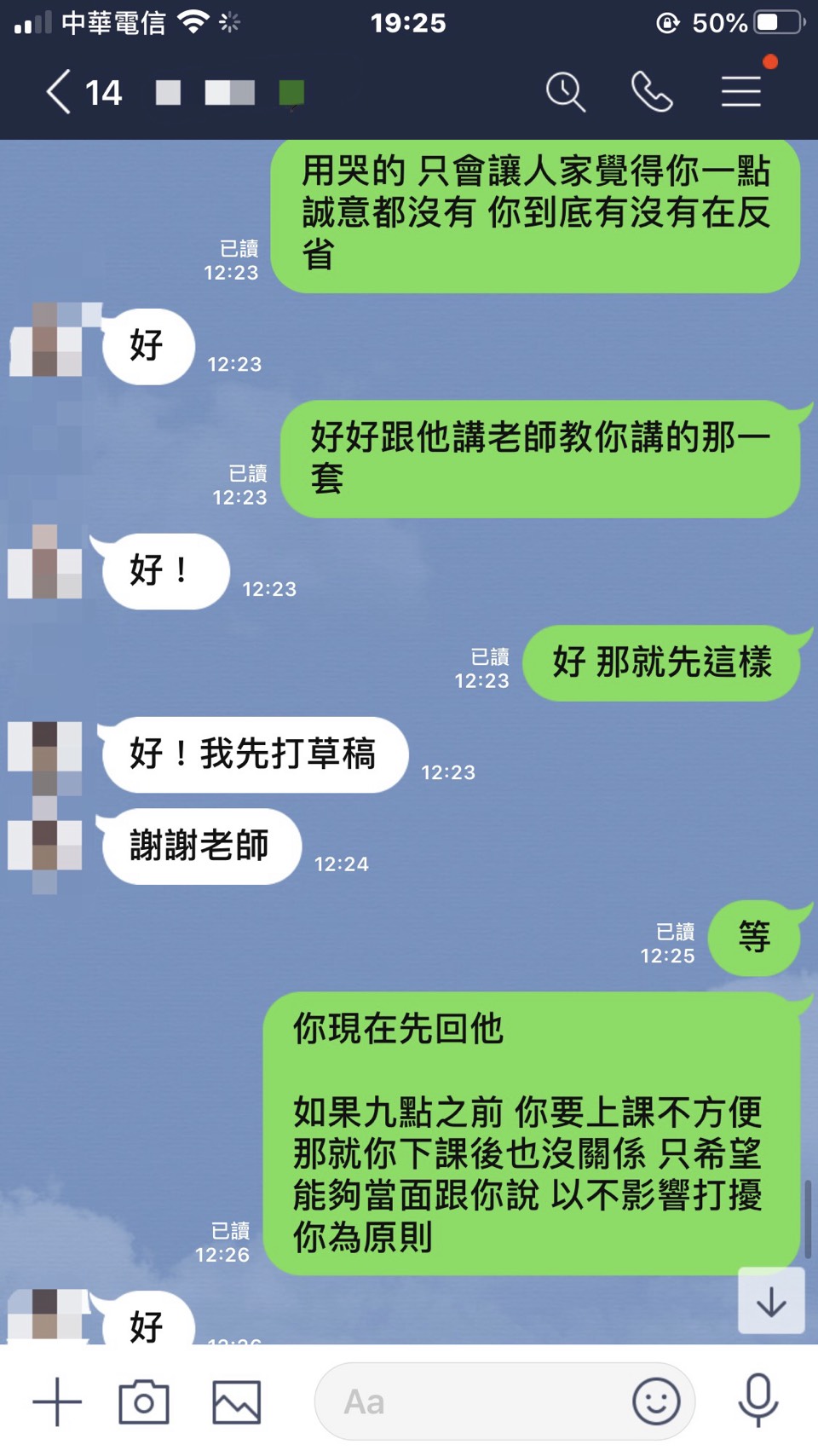Go back to the chat list
Screen dimensions: 818x1456
tap(60, 92)
